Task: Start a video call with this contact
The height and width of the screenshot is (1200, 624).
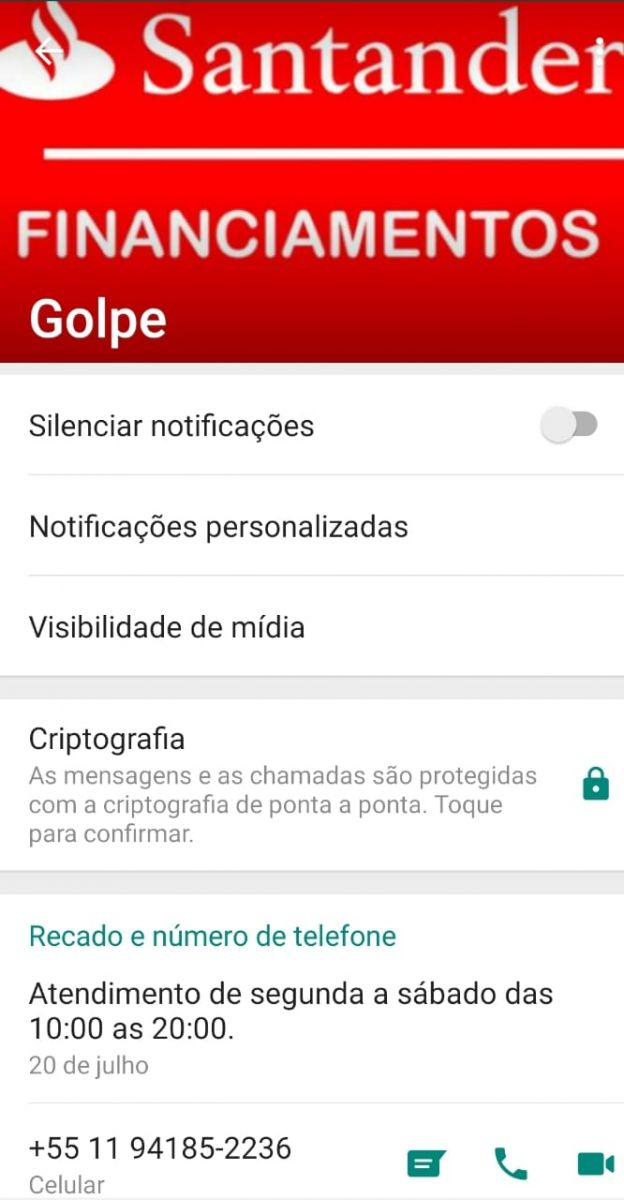Action: point(595,1163)
